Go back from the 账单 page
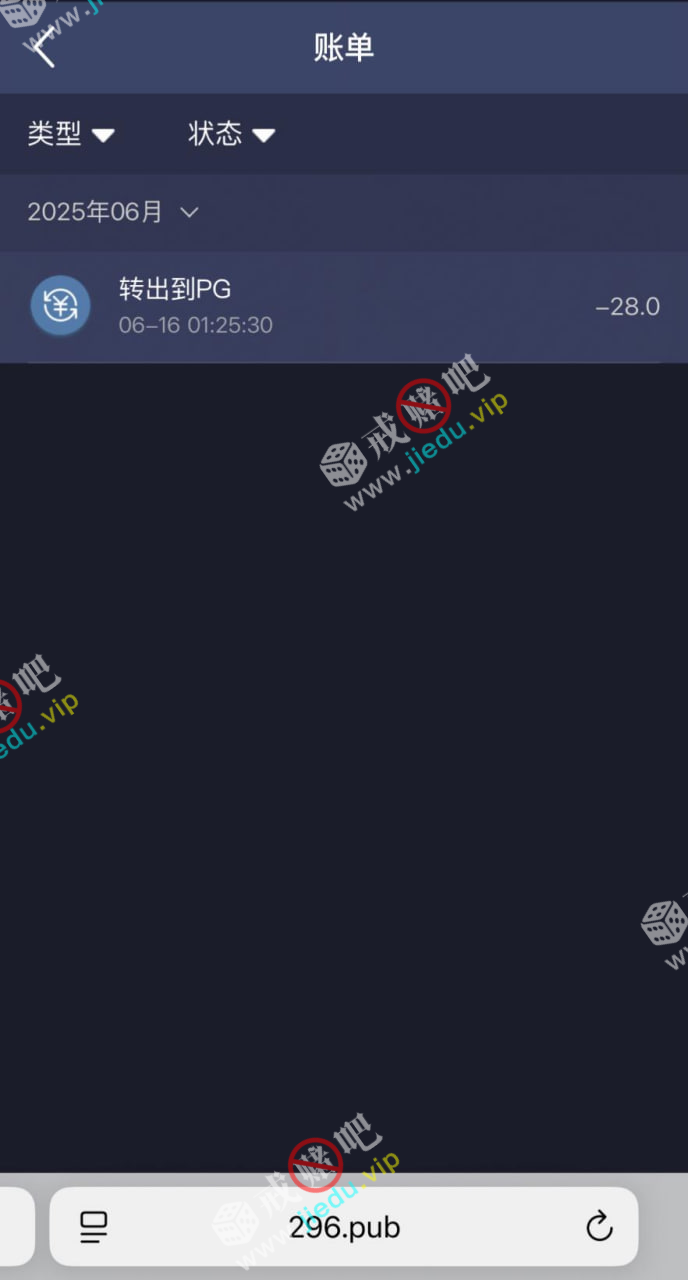This screenshot has width=688, height=1280. [x=43, y=47]
